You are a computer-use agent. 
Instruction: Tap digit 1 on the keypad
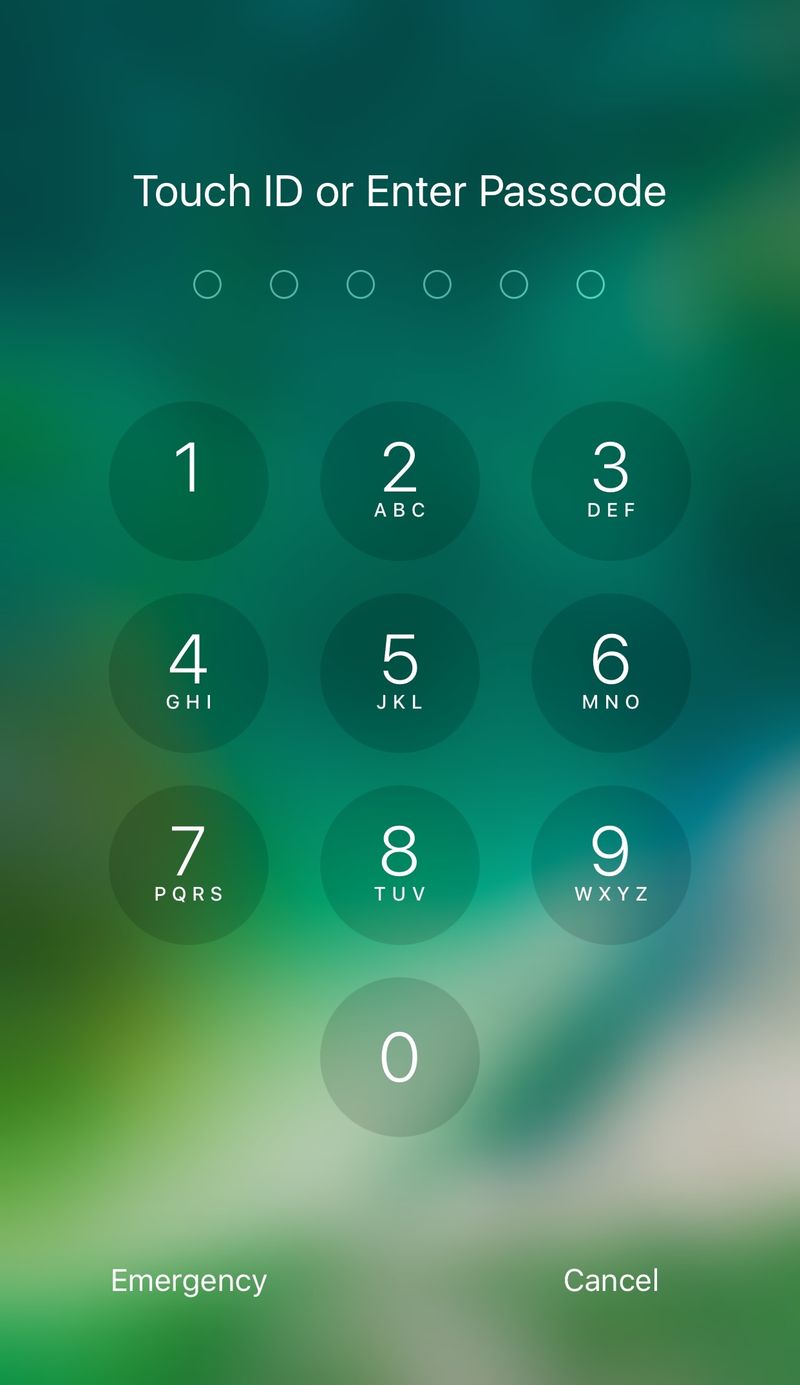coord(188,481)
